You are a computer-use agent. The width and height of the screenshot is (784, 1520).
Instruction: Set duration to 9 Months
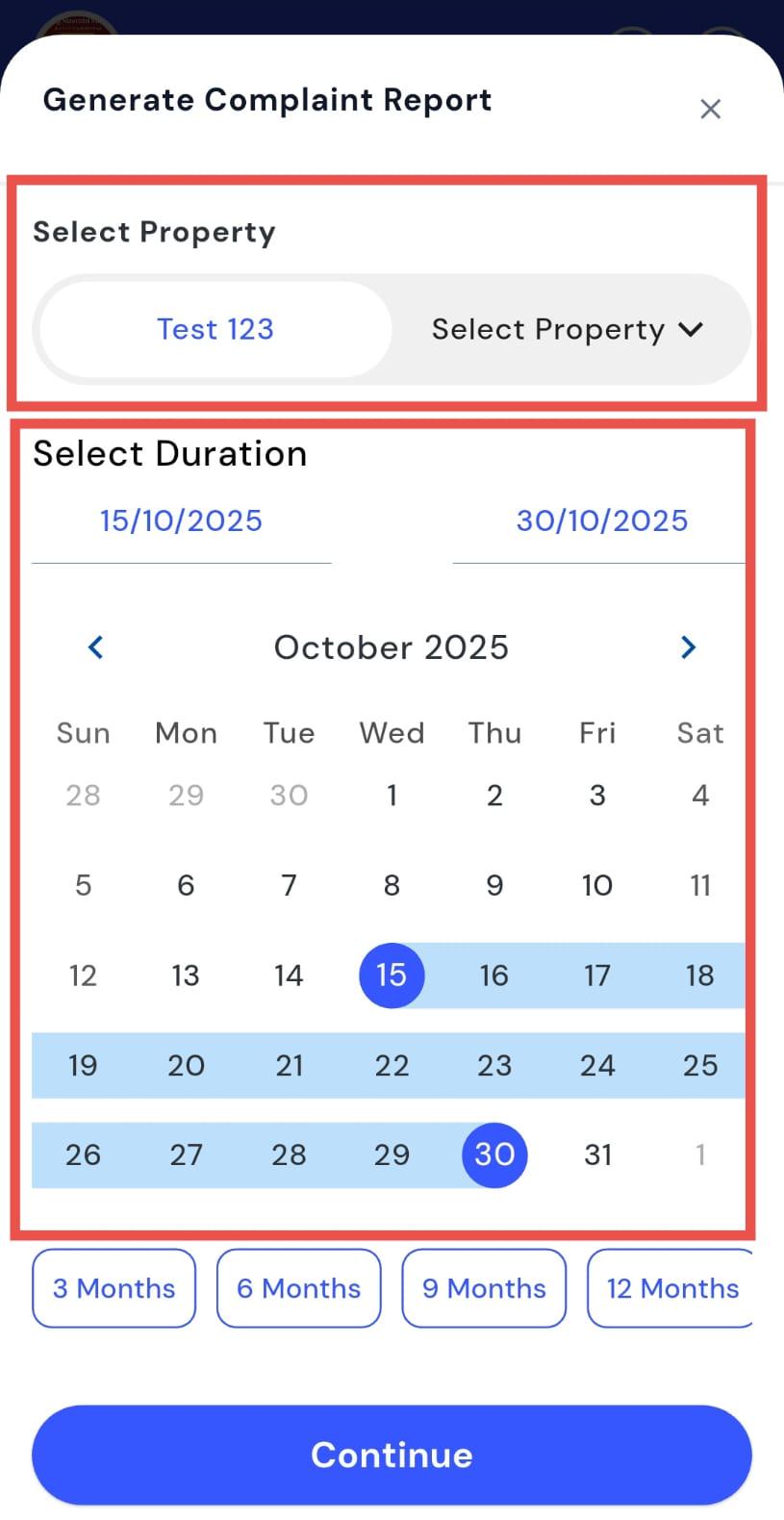484,1288
